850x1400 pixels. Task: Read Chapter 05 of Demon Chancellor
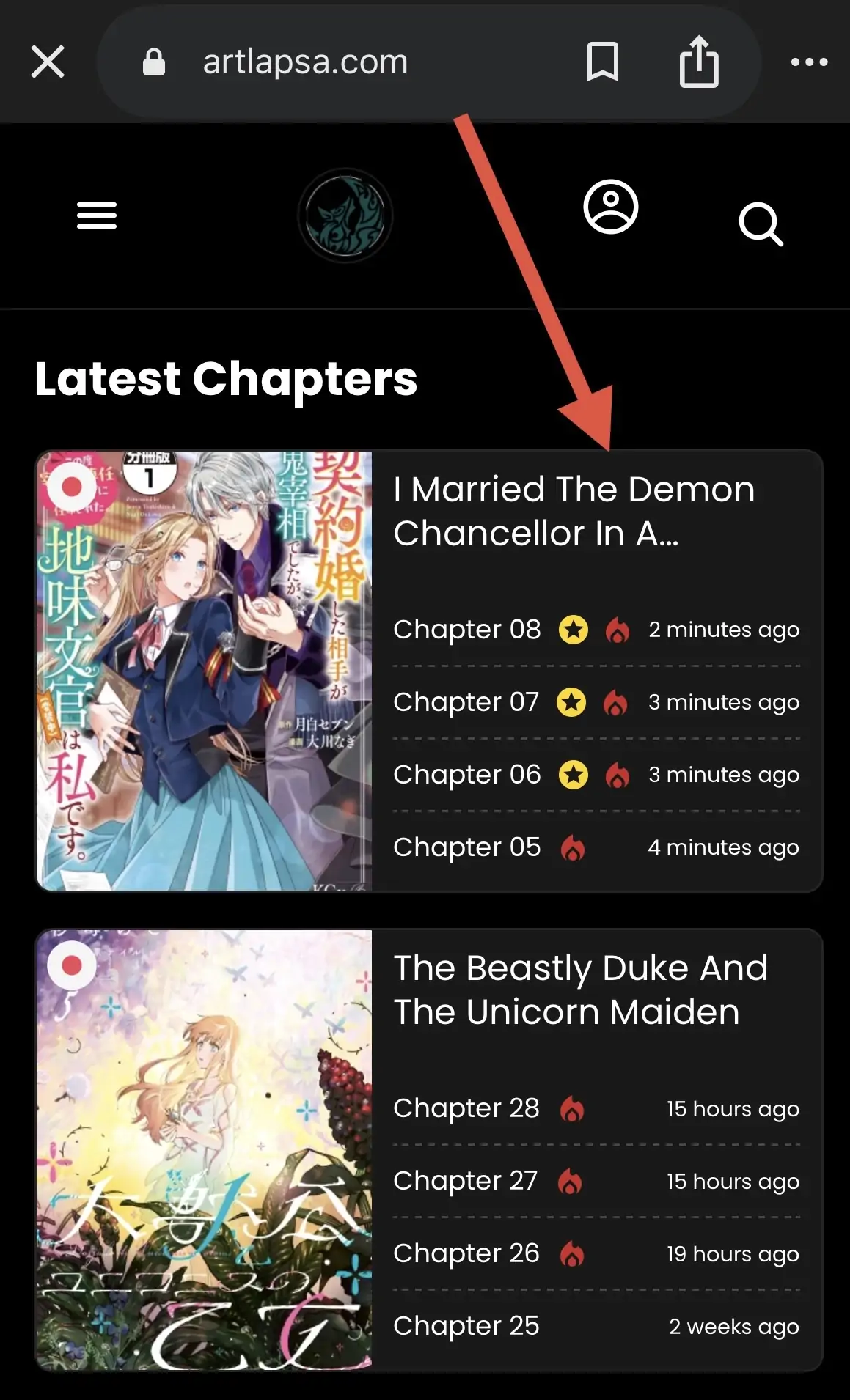click(x=466, y=847)
